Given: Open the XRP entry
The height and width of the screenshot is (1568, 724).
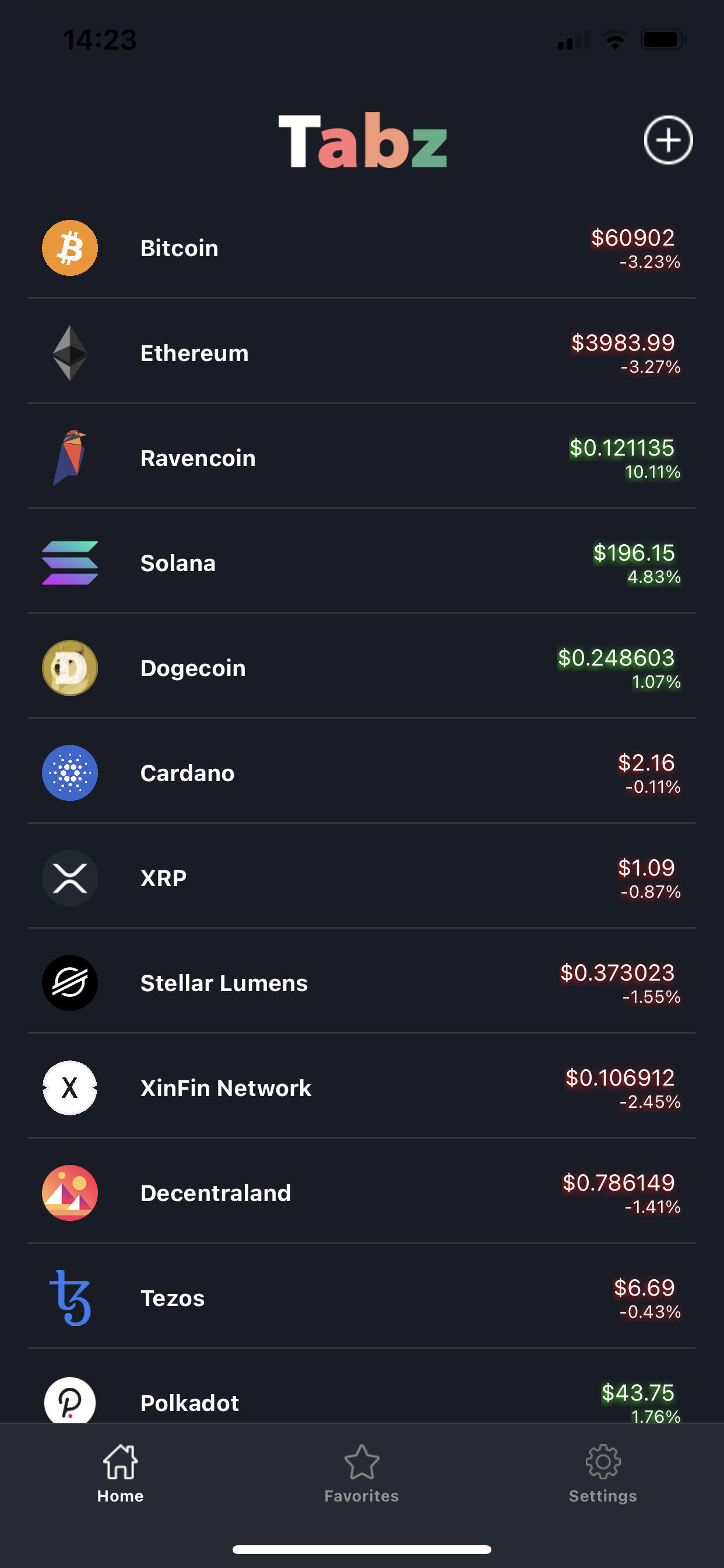Looking at the screenshot, I should (361, 878).
